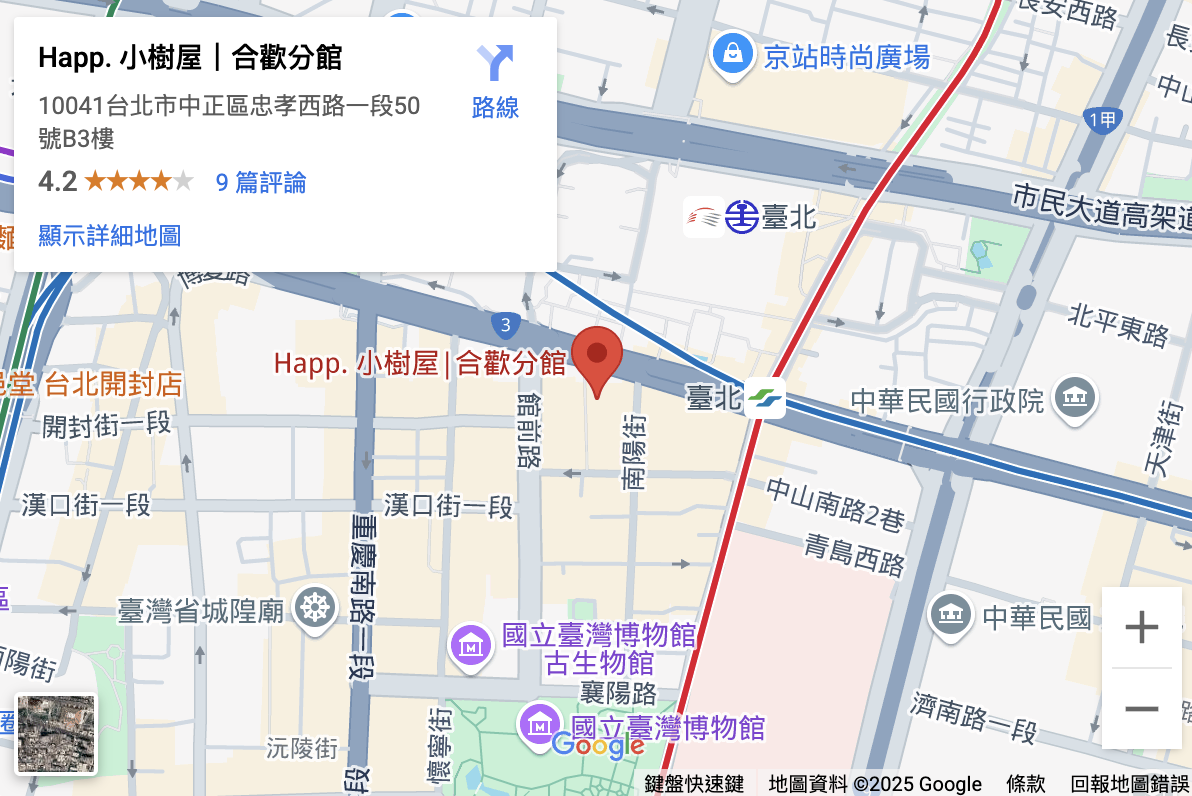
Task: Zoom out with the minus button
Action: pos(1141,709)
